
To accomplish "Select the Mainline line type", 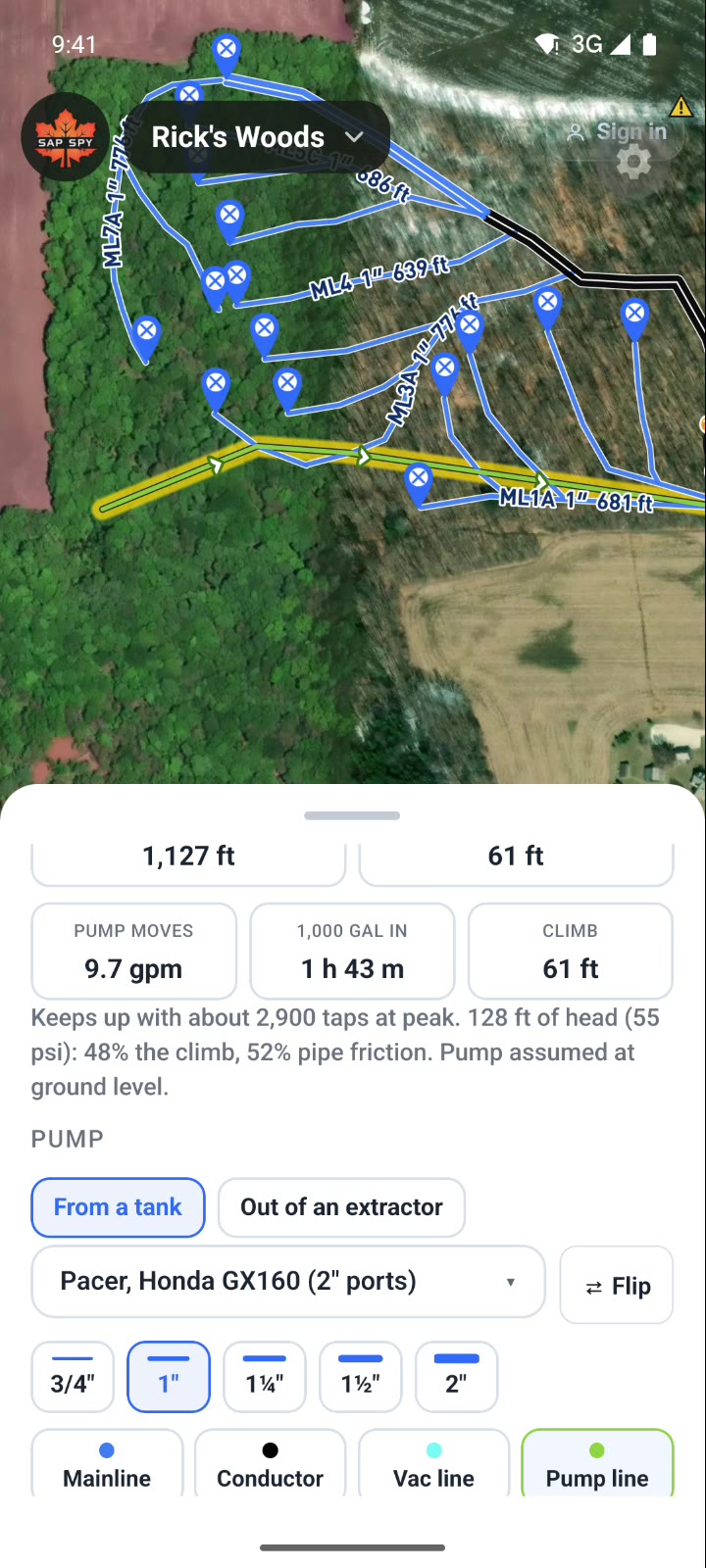I will tap(107, 1463).
